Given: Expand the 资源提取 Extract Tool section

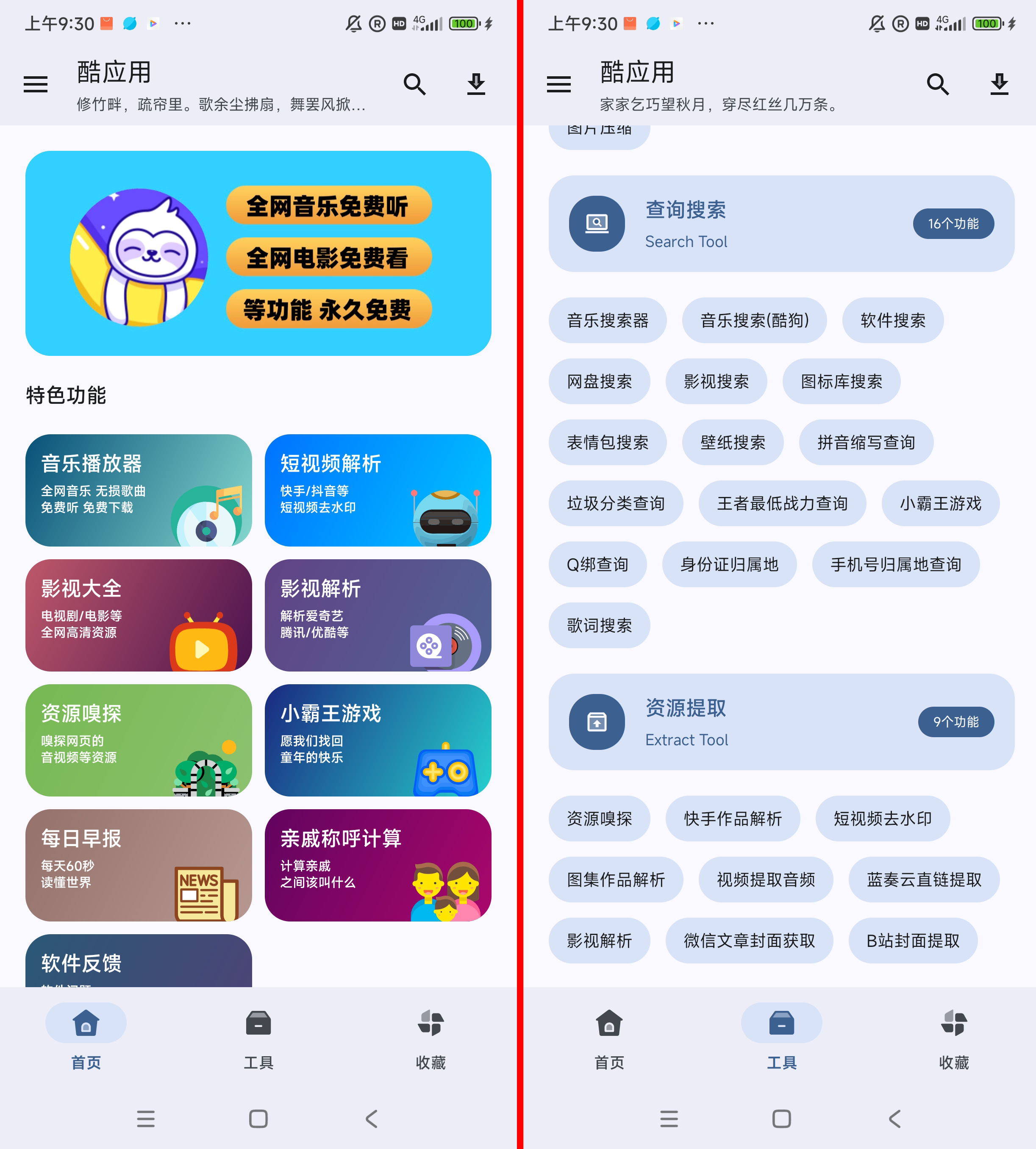Looking at the screenshot, I should click(x=781, y=722).
